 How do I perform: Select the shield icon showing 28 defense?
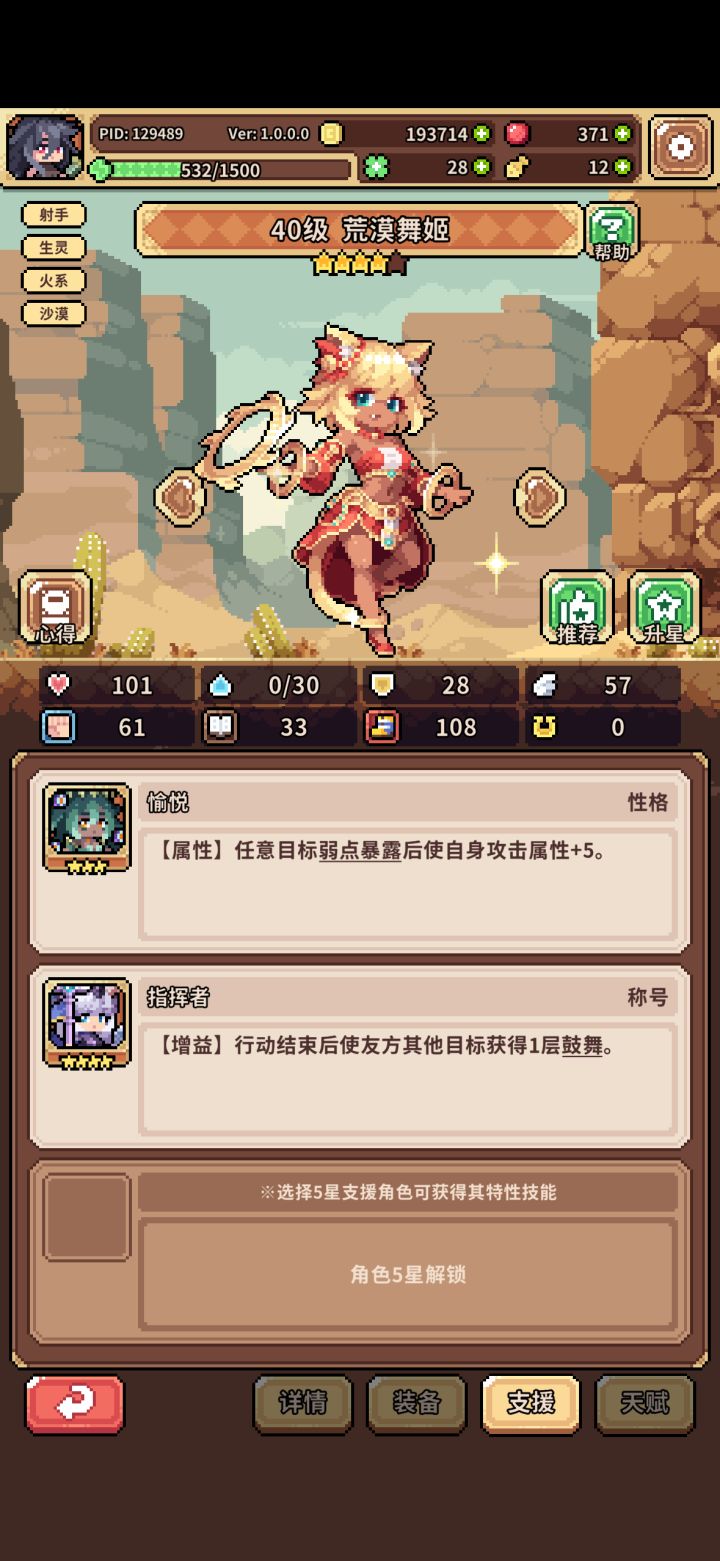coord(384,685)
